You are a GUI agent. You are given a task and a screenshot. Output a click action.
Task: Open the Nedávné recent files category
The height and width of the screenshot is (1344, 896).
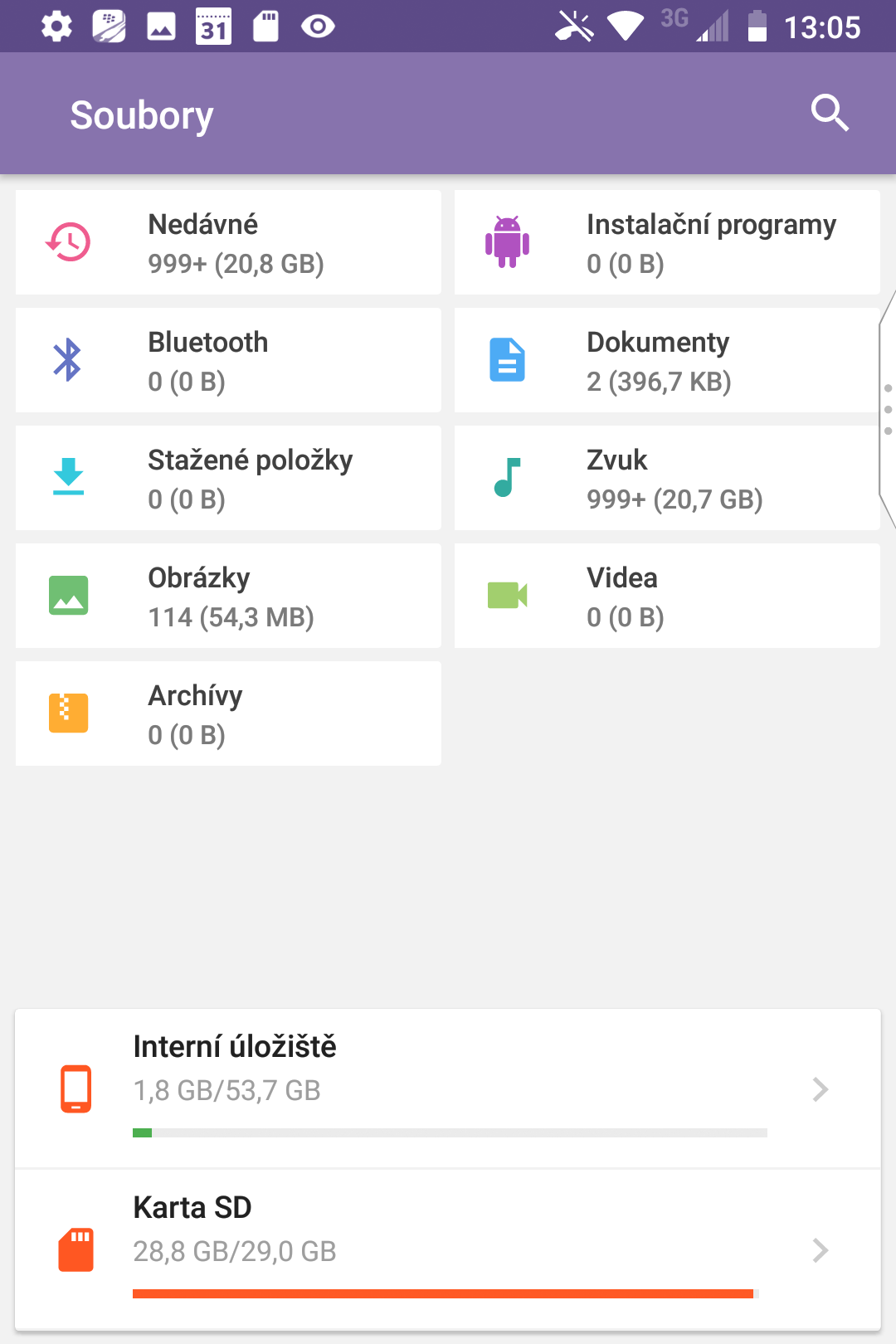[228, 242]
